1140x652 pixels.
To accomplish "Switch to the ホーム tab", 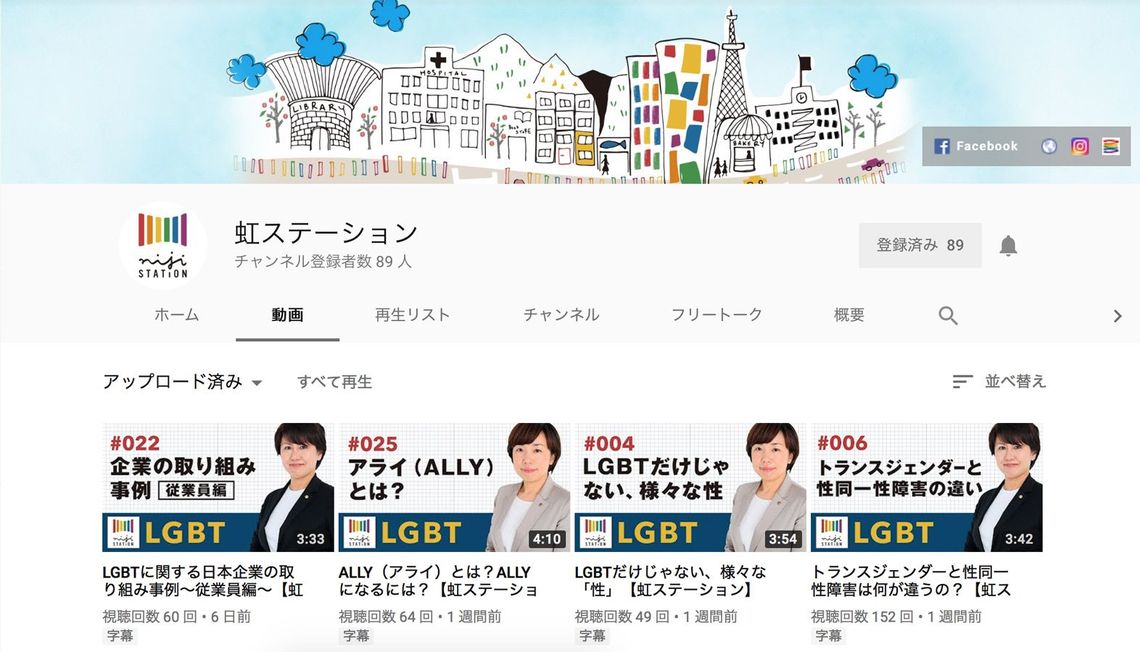I will pyautogui.click(x=177, y=315).
